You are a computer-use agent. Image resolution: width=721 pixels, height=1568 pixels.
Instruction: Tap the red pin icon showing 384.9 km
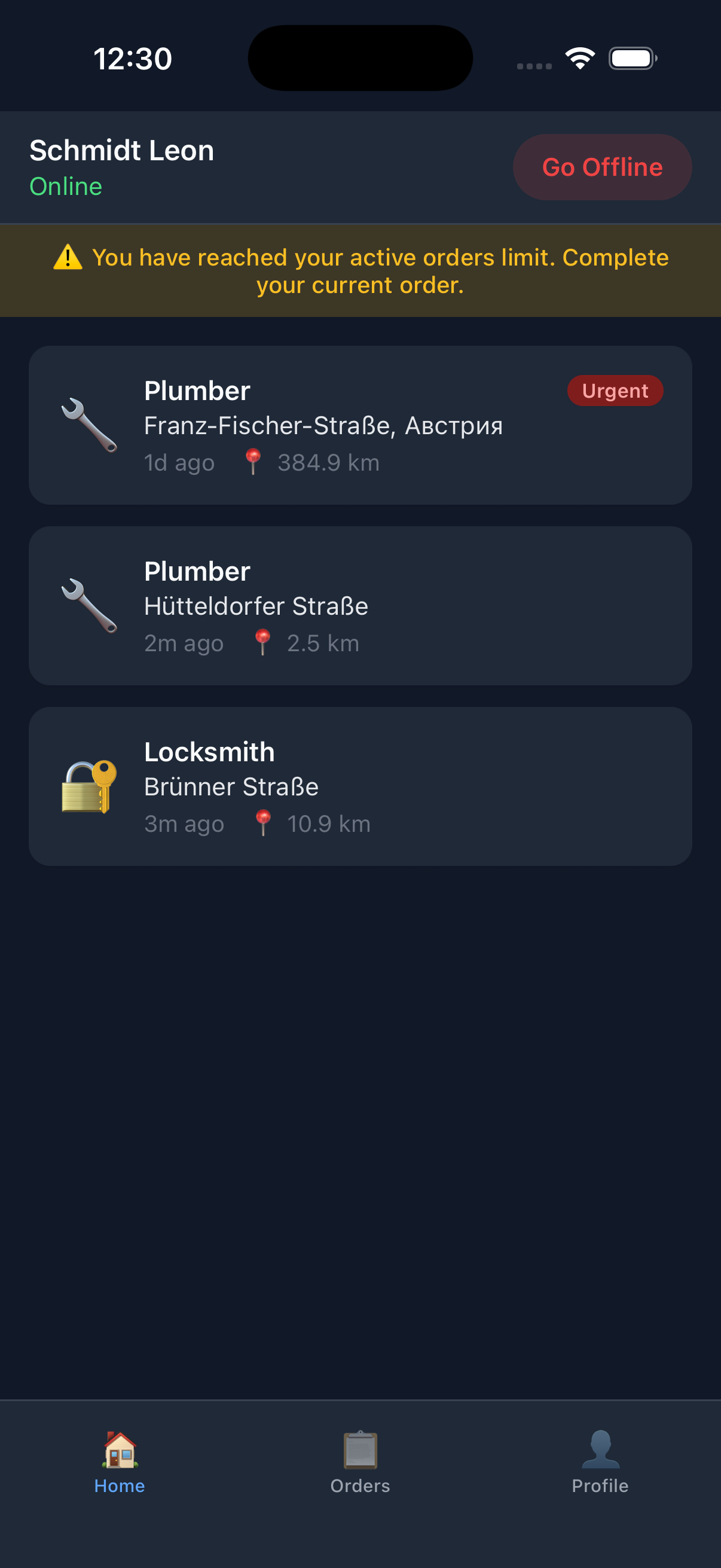pyautogui.click(x=253, y=462)
